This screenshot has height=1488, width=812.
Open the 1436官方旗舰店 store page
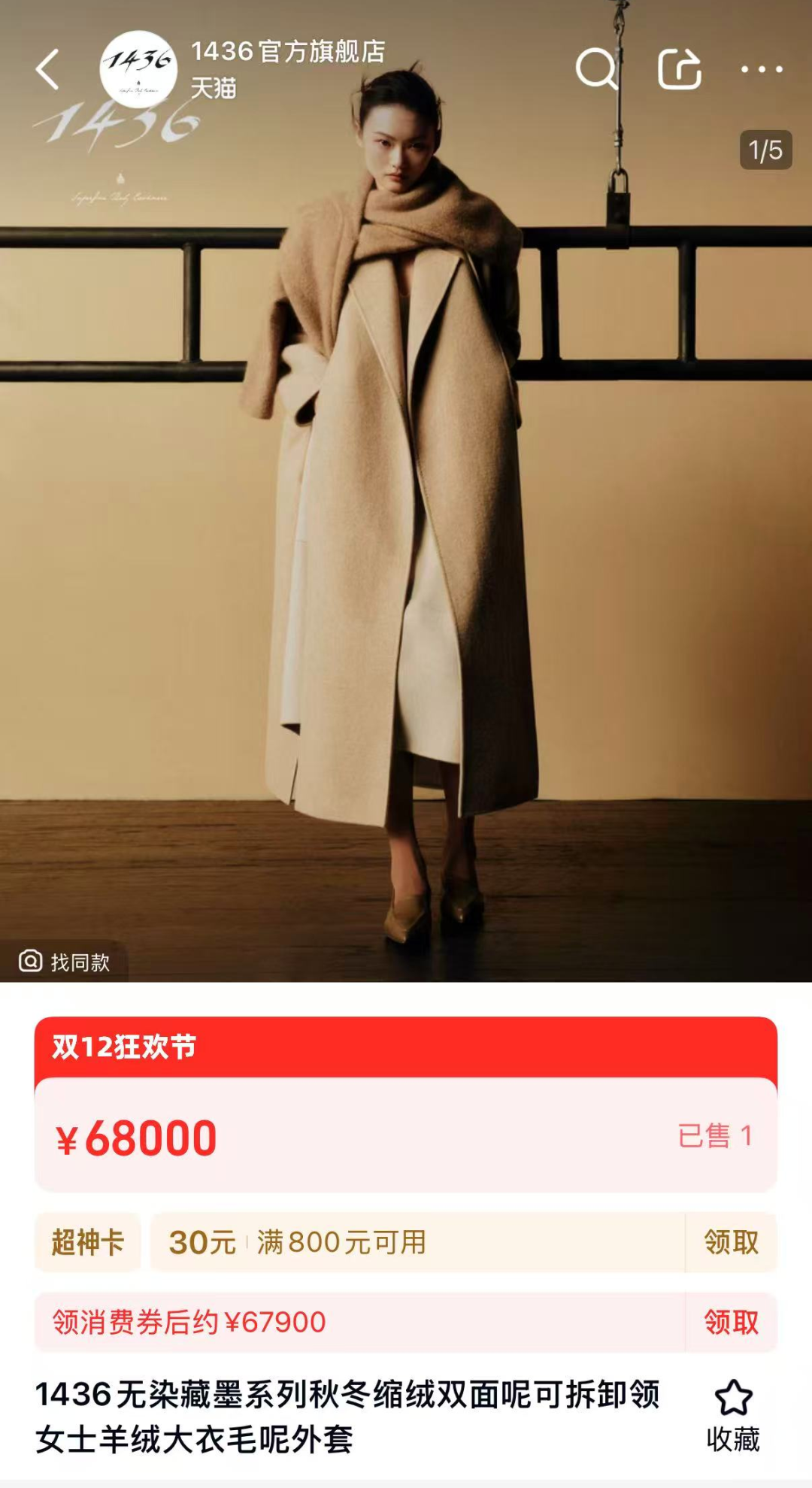(x=287, y=53)
